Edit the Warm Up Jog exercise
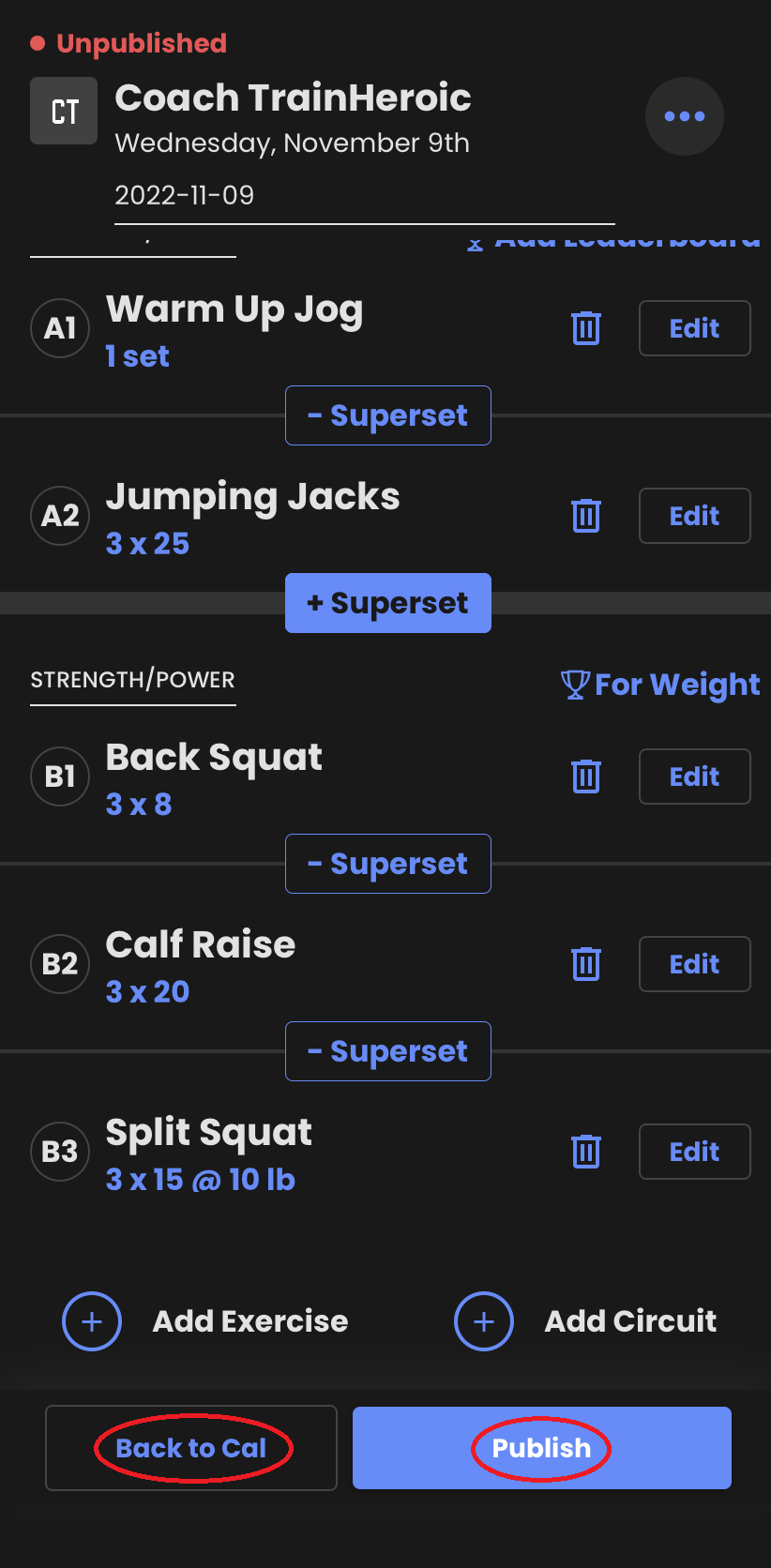Screen dimensions: 771x1568 pyautogui.click(x=695, y=328)
